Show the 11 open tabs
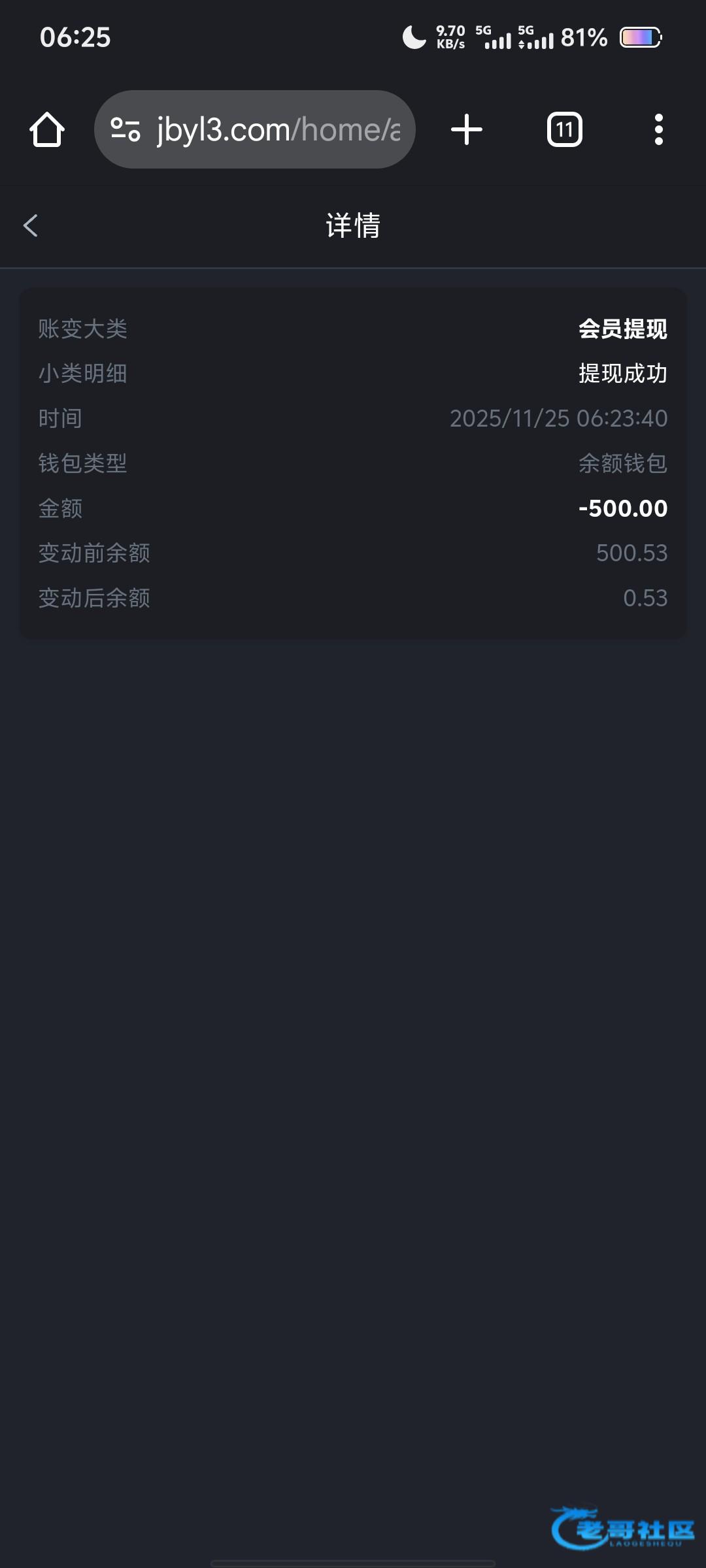This screenshot has height=1568, width=706. [x=564, y=129]
